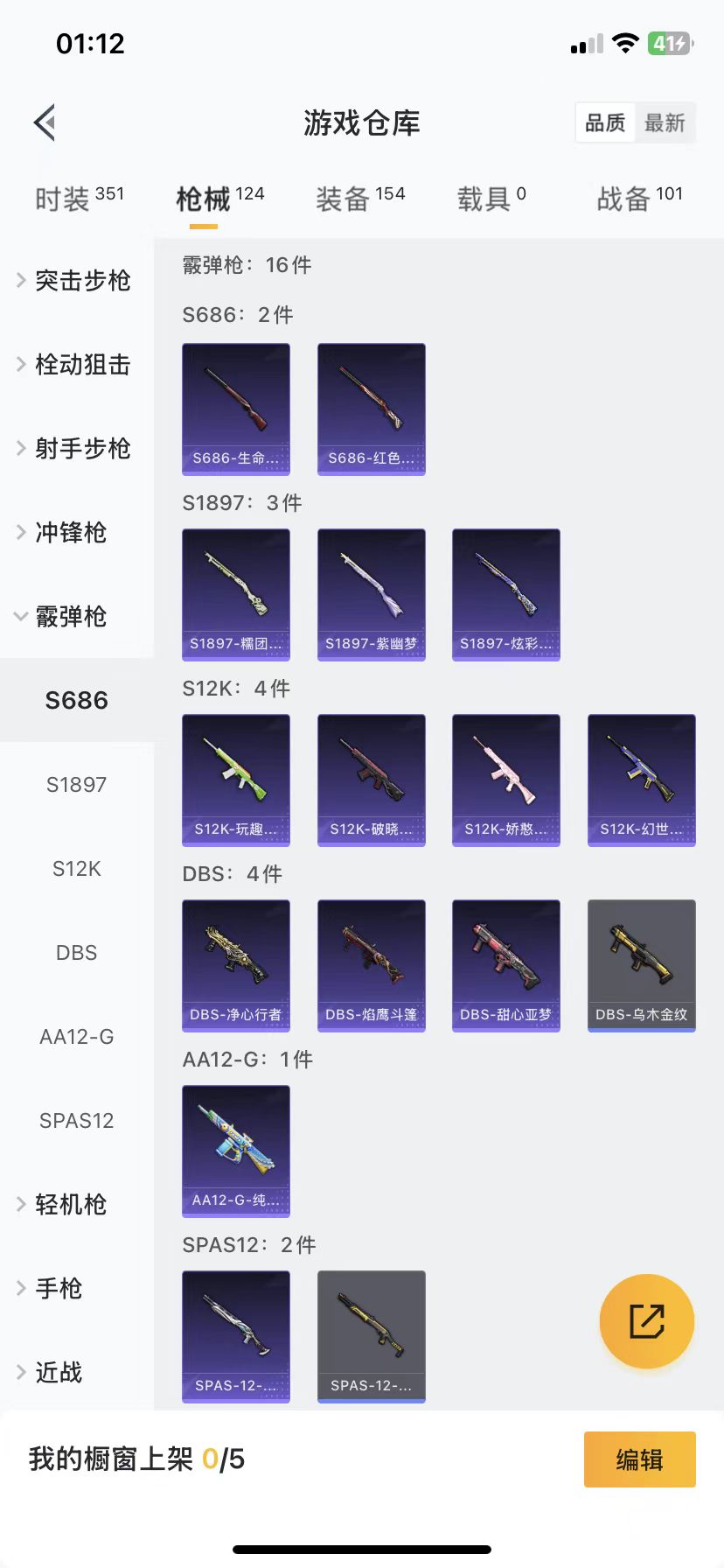Select SPAS12 in the sidebar
The height and width of the screenshot is (1568, 724).
76,1120
